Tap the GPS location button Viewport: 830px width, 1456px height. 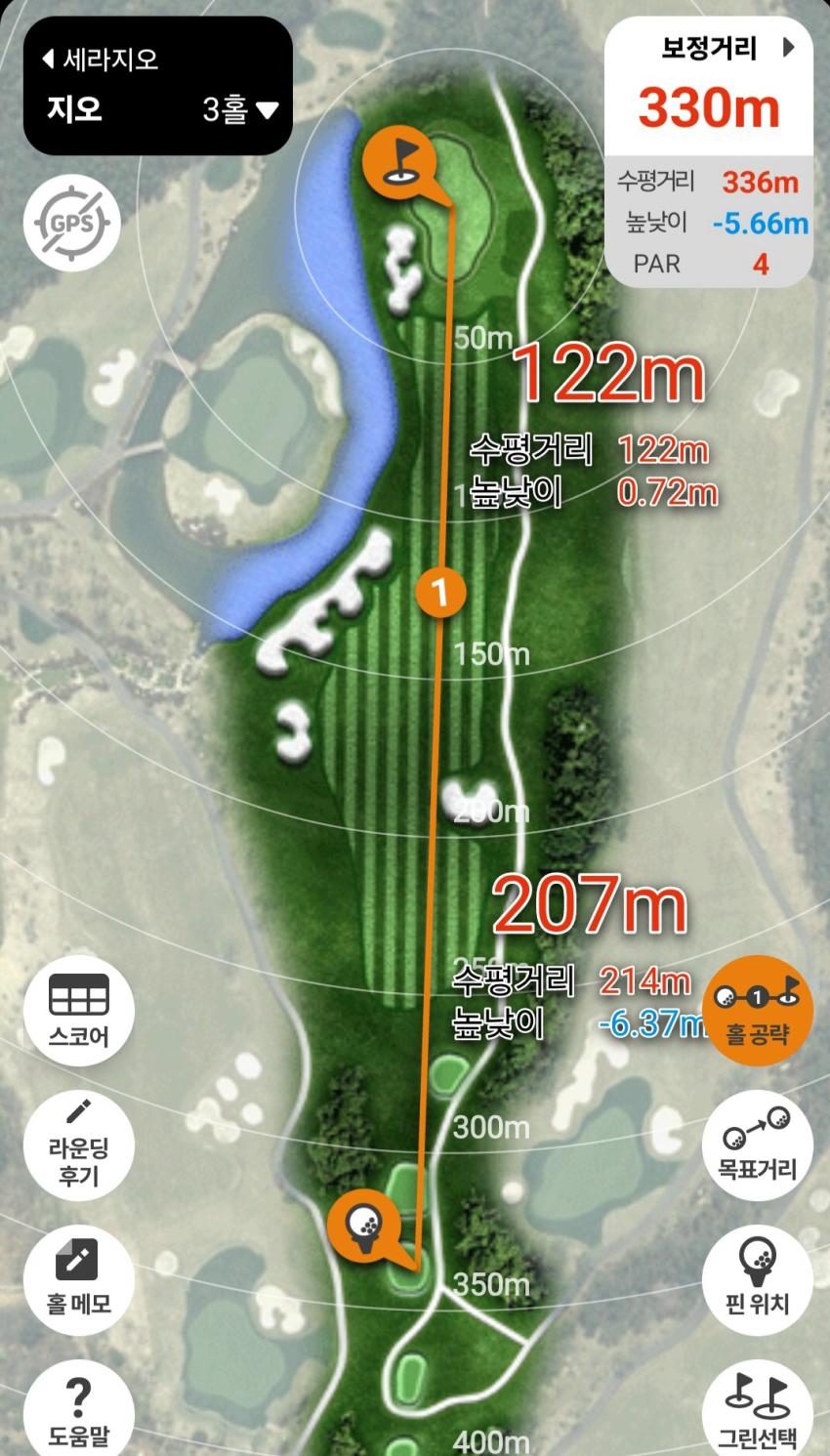pos(71,223)
